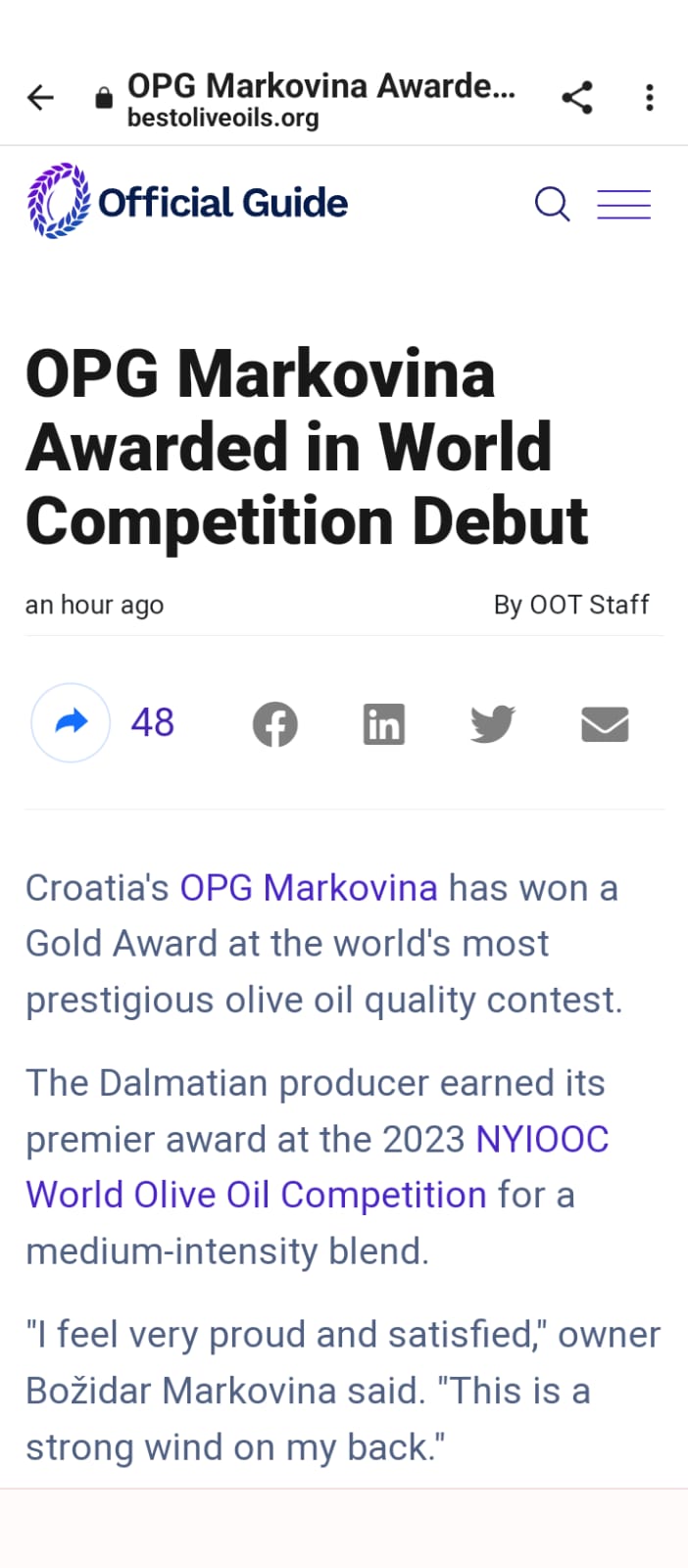Send the article by email
The image size is (688, 1568).
605,725
